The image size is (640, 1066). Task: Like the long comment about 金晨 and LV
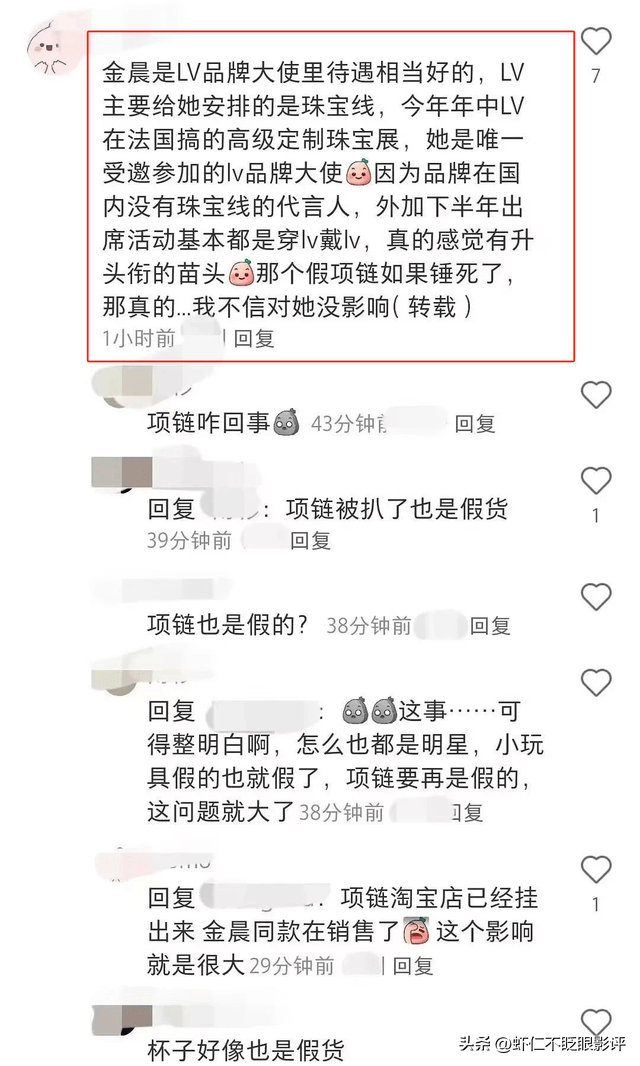click(x=596, y=42)
